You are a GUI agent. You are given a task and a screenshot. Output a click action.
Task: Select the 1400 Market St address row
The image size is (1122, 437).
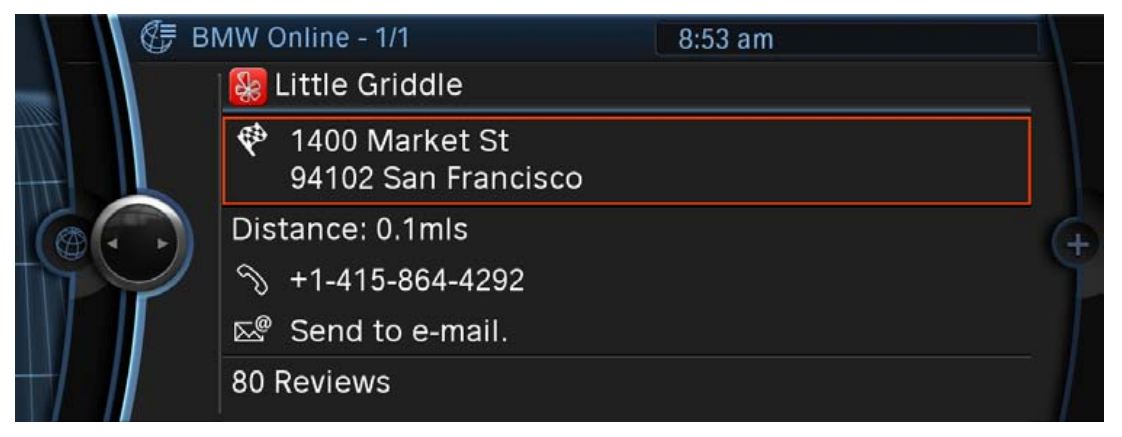(x=628, y=160)
